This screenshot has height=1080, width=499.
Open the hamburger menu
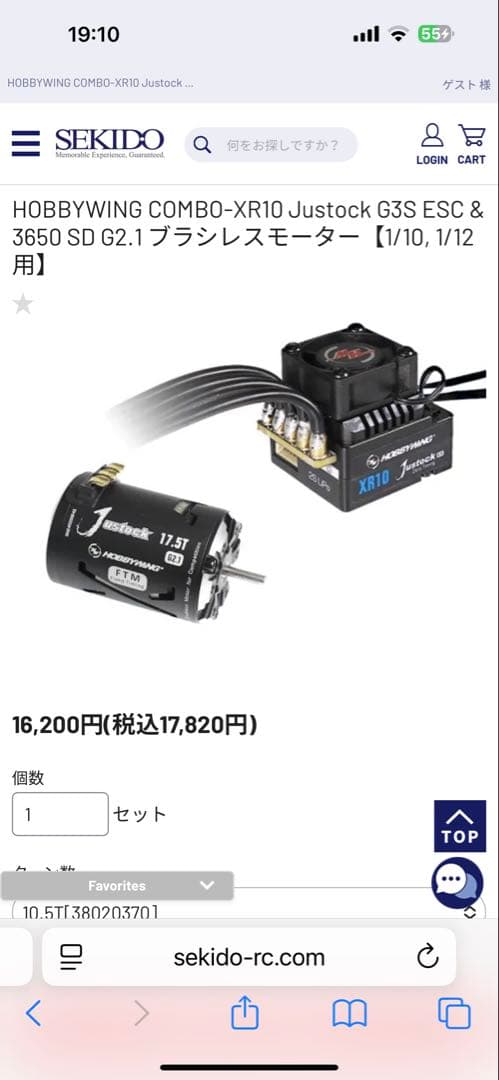[26, 144]
